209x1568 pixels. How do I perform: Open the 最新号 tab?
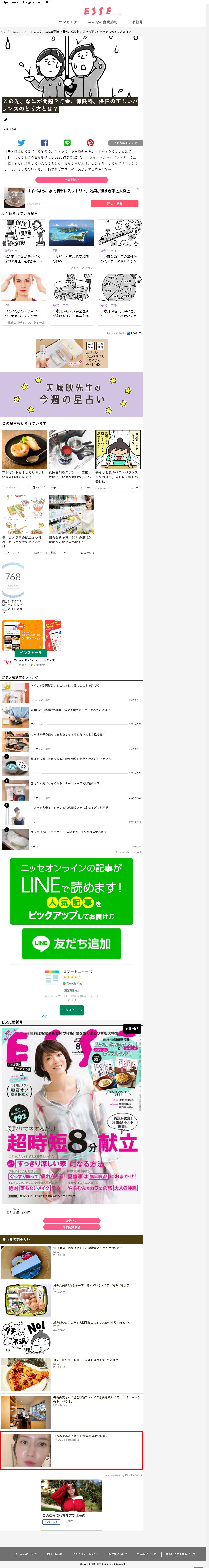click(137, 22)
